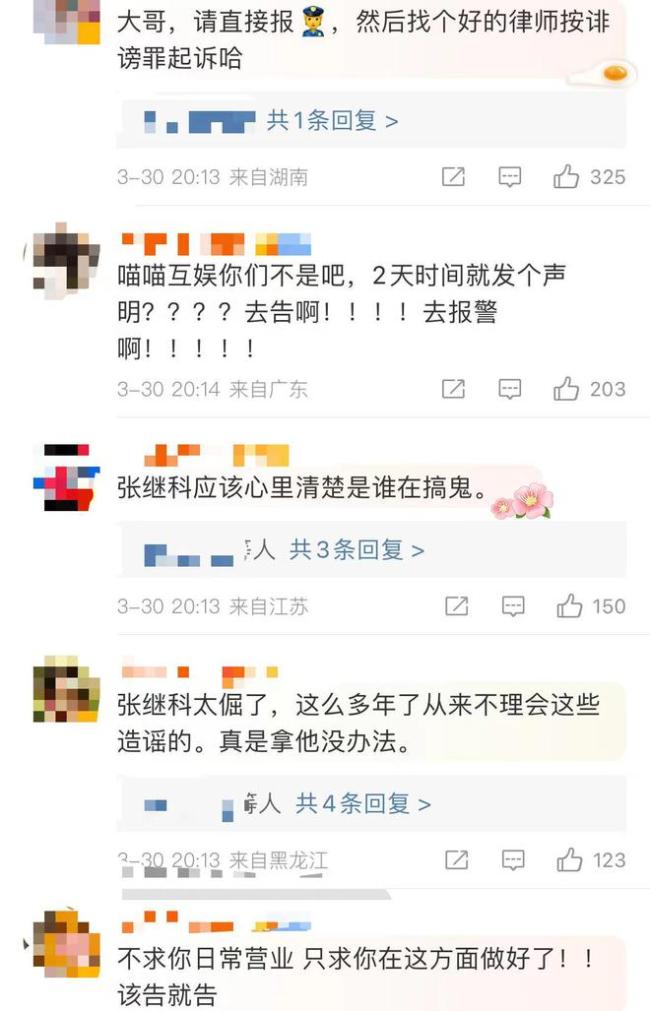Repost the comment from 江苏
The width and height of the screenshot is (650, 1011).
(x=456, y=606)
